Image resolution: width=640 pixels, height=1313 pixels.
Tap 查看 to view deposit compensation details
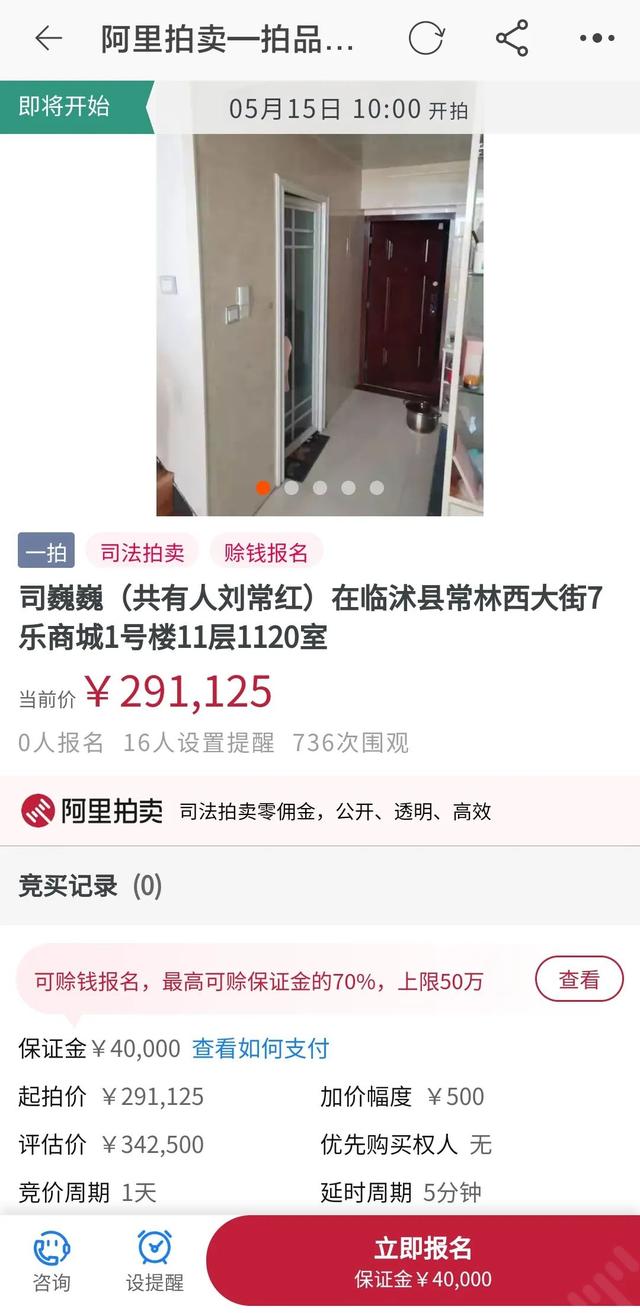click(x=579, y=980)
